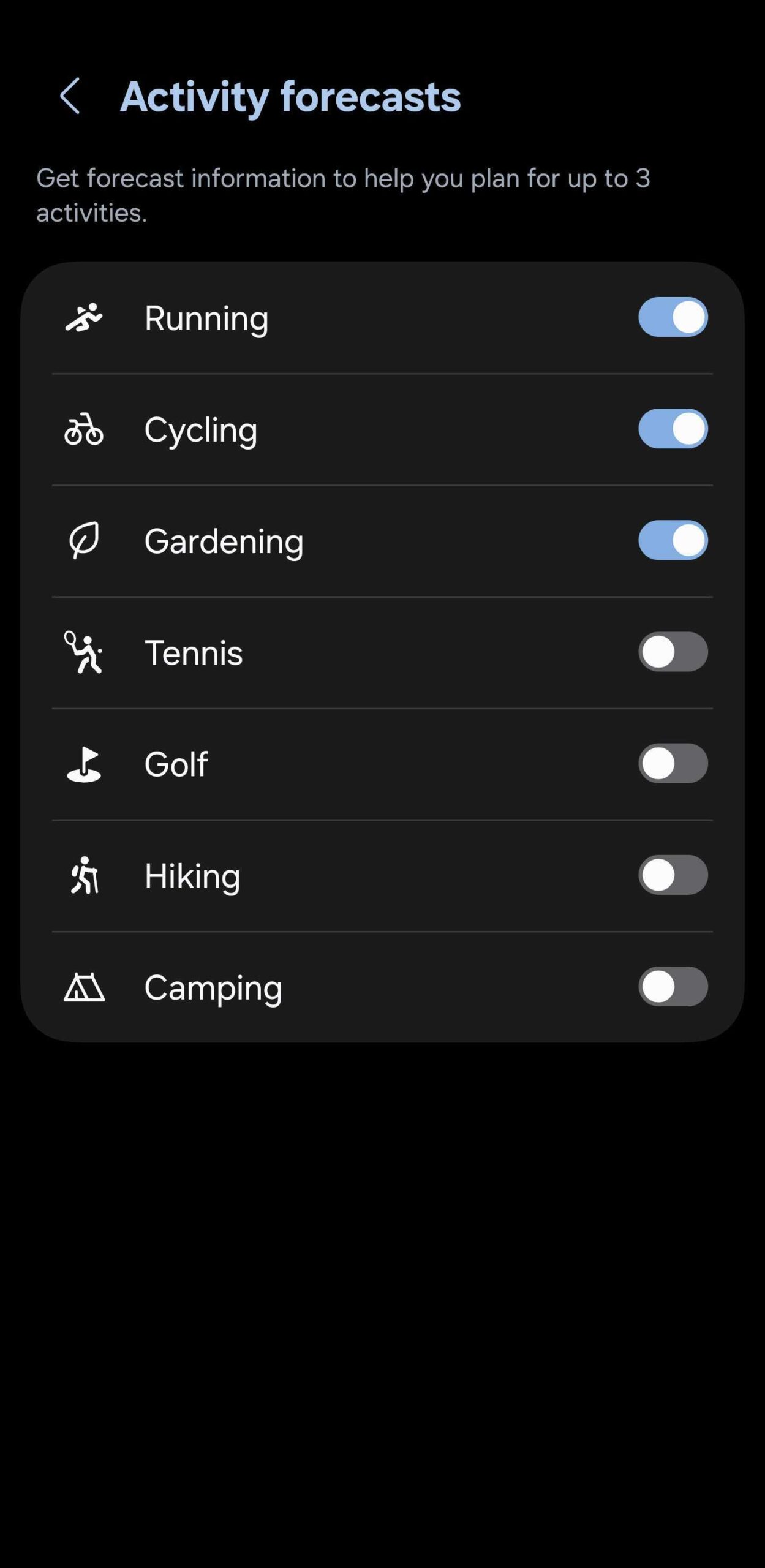Image resolution: width=765 pixels, height=1568 pixels.
Task: Click the Hiking hiker icon
Action: (85, 876)
